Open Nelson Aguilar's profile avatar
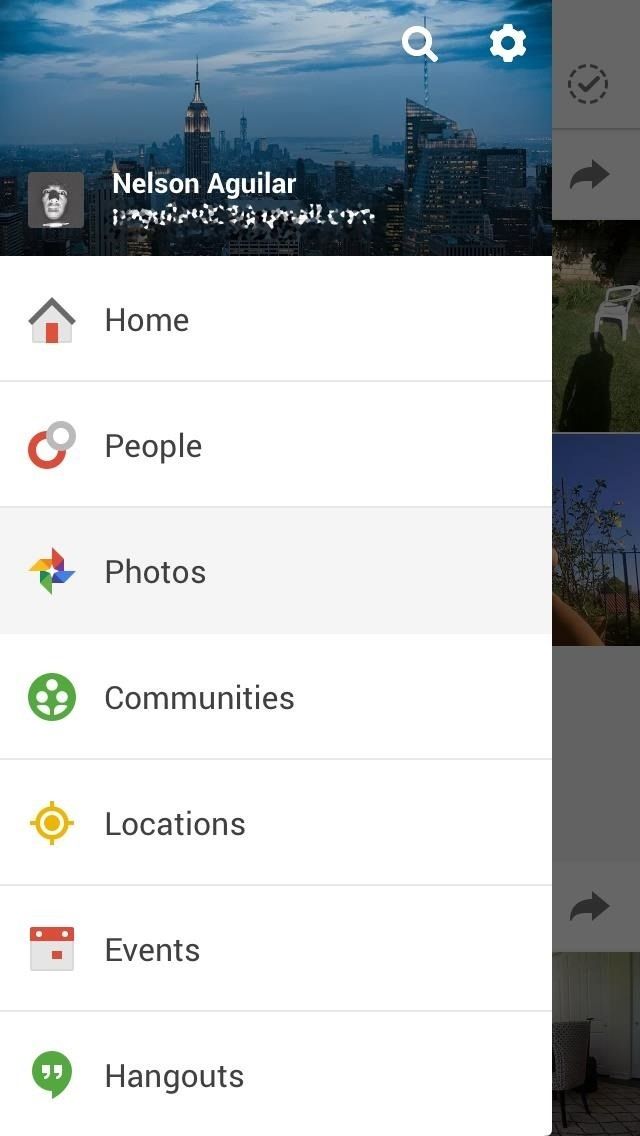The width and height of the screenshot is (640, 1136). point(55,200)
